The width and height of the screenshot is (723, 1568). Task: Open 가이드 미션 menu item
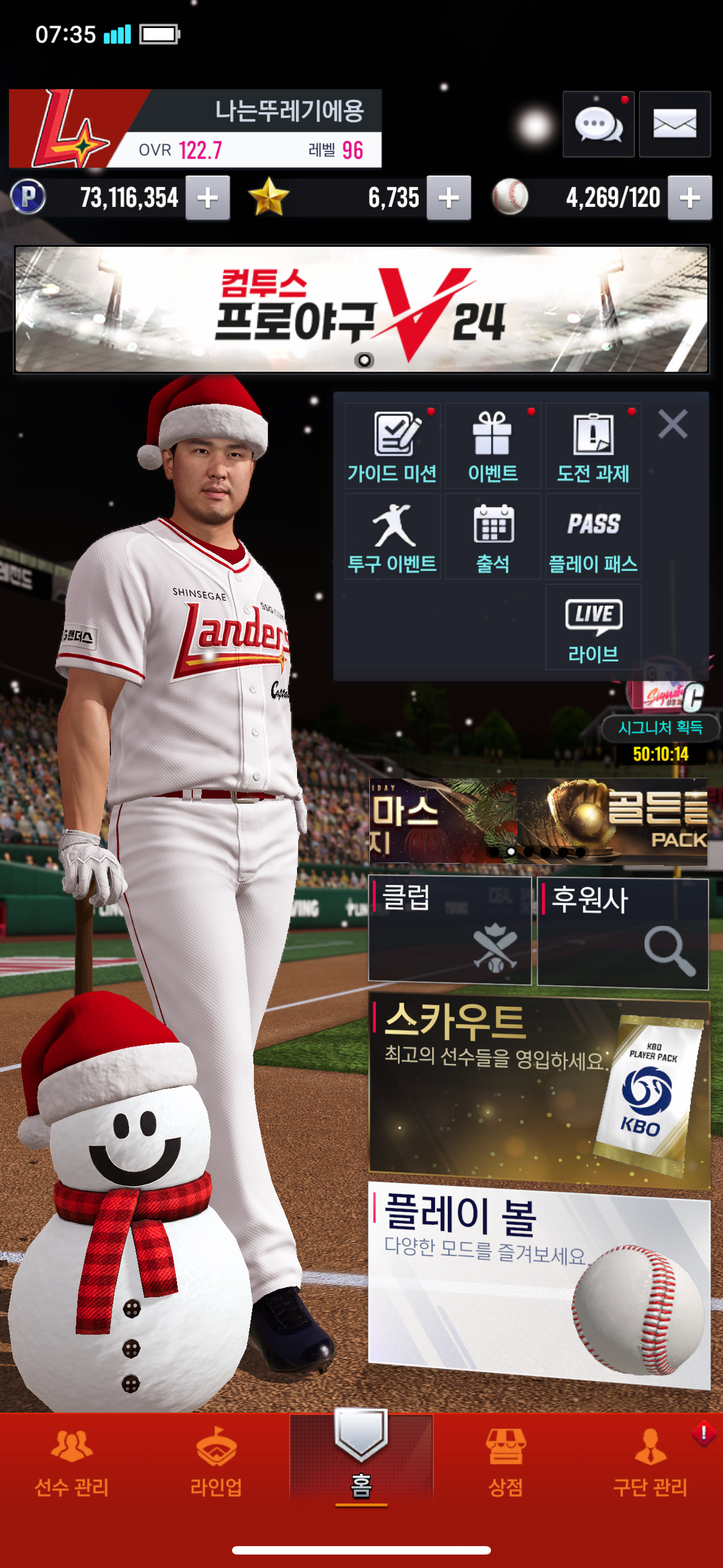pos(392,446)
